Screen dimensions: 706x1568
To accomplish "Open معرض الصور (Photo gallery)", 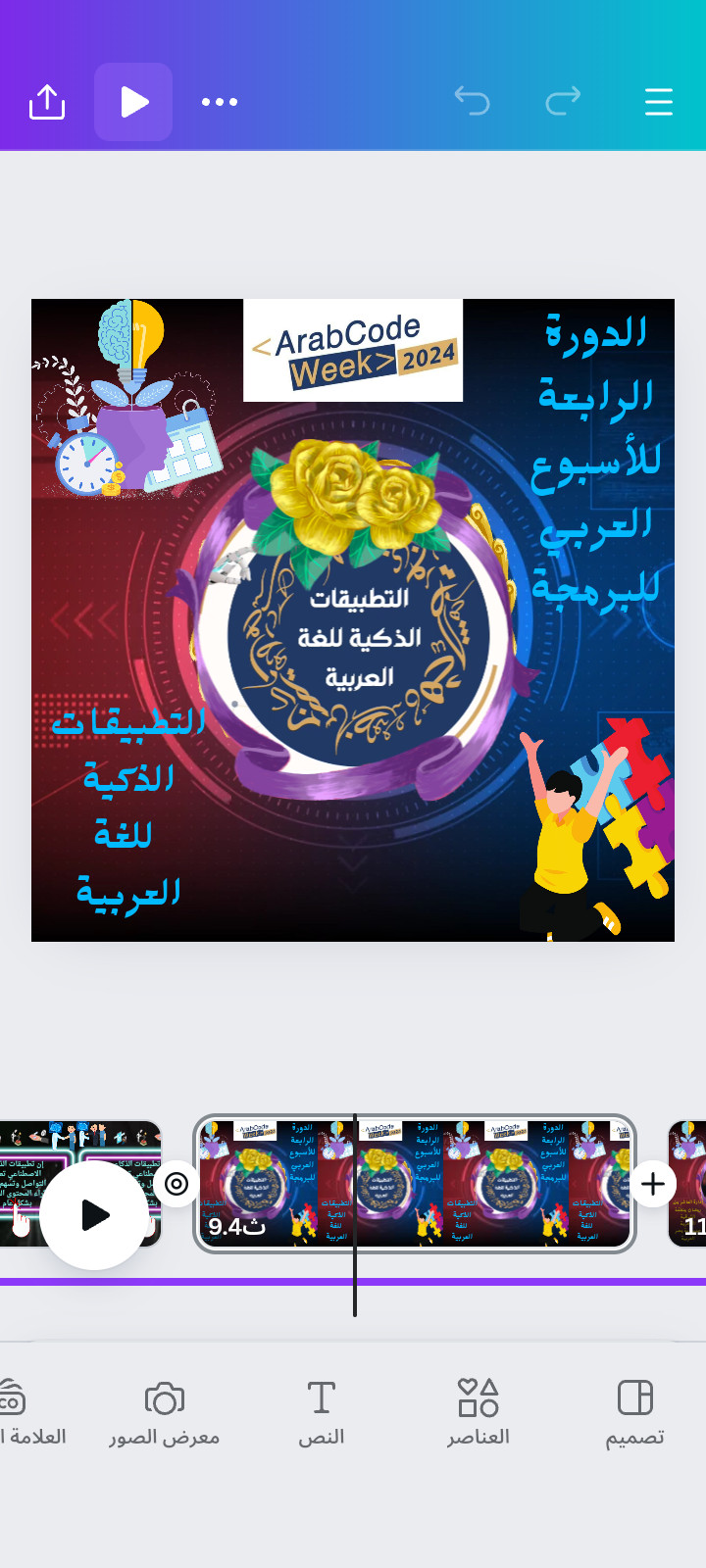I will click(x=165, y=1413).
